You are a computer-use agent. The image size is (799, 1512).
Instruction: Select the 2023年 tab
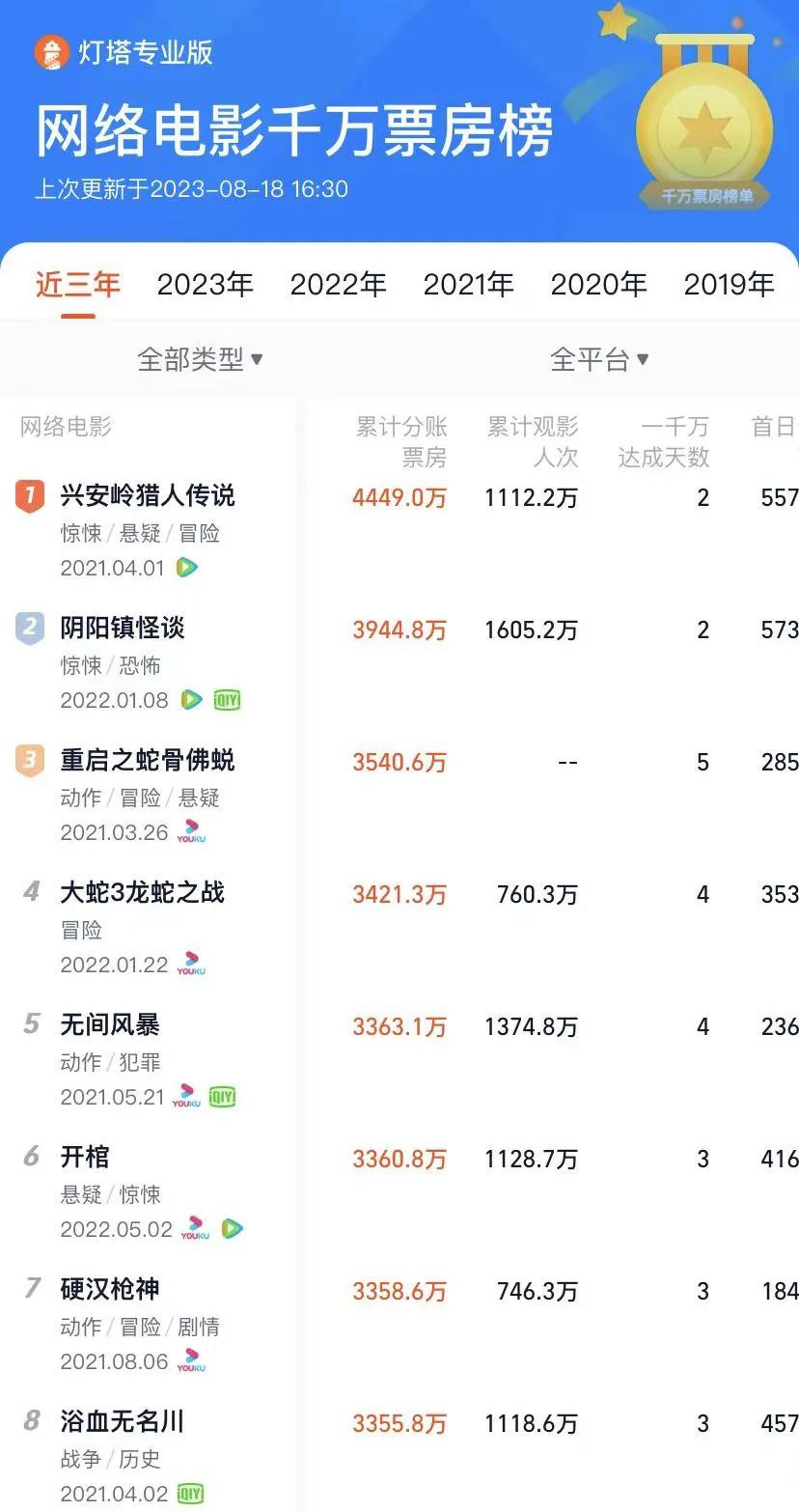205,284
